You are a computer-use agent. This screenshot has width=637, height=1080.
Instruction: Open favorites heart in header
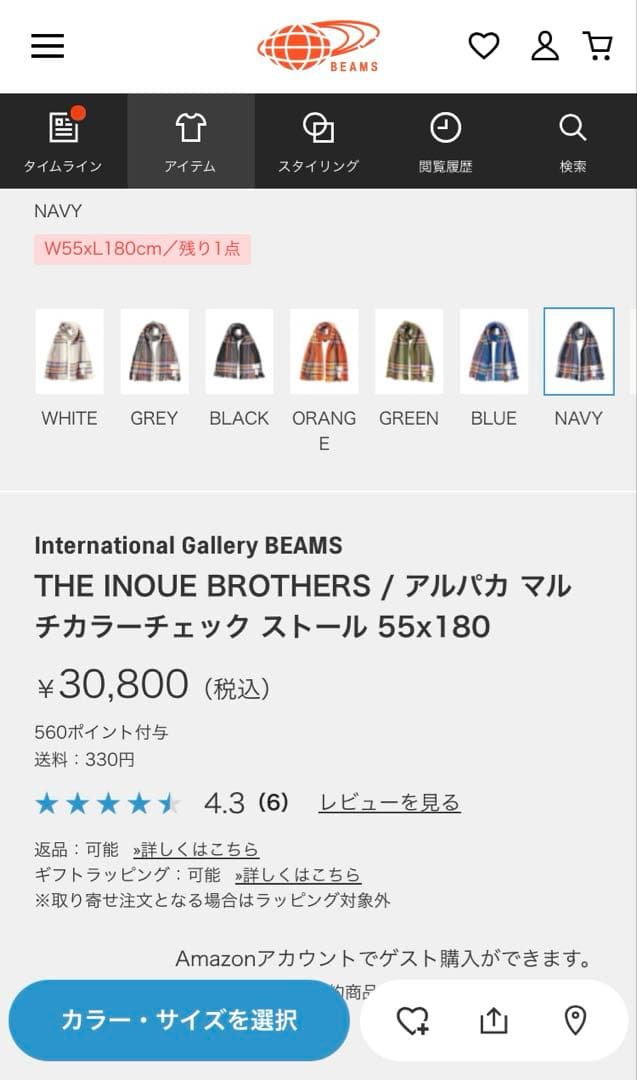pos(484,46)
